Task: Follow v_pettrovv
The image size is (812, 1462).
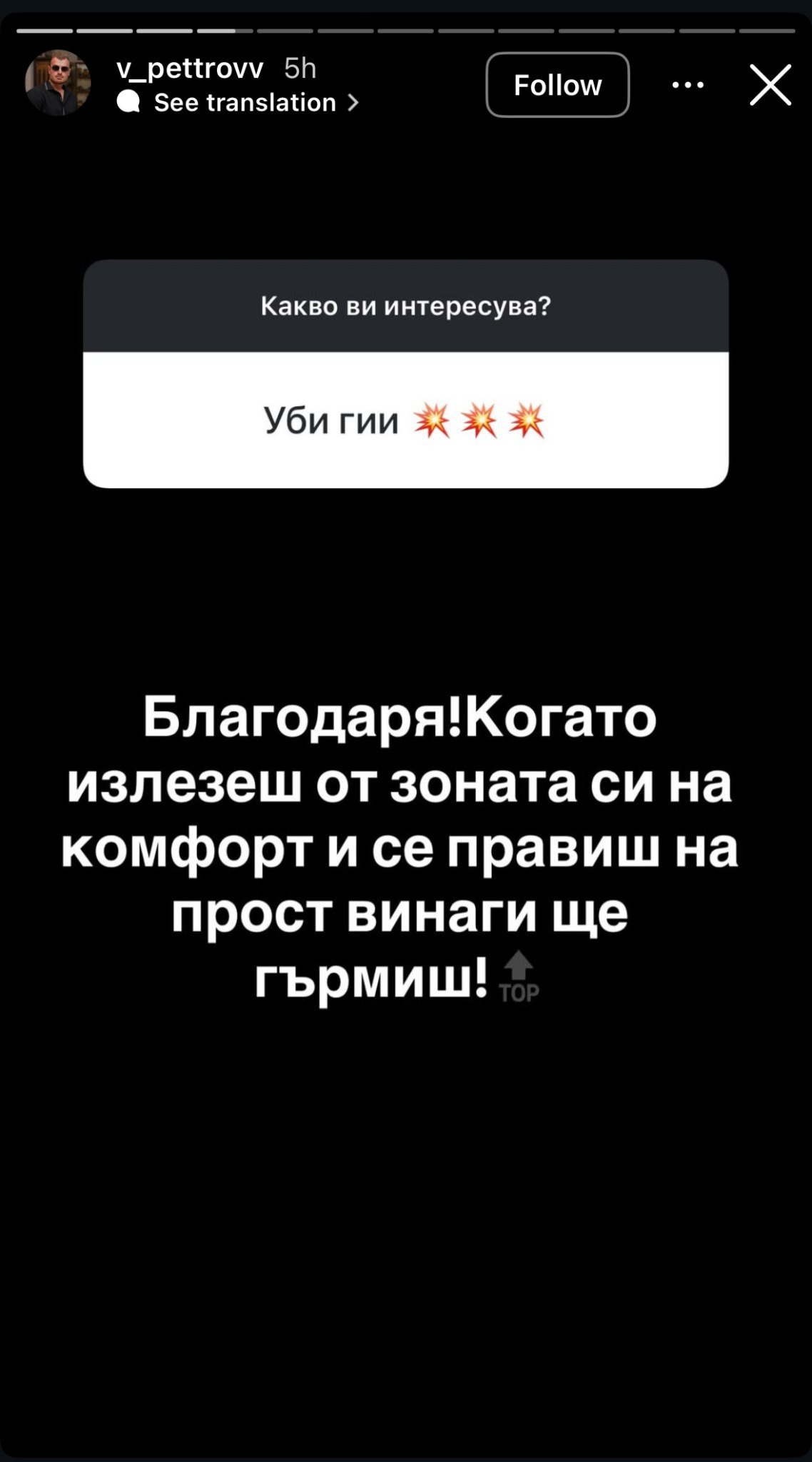Action: pyautogui.click(x=557, y=85)
